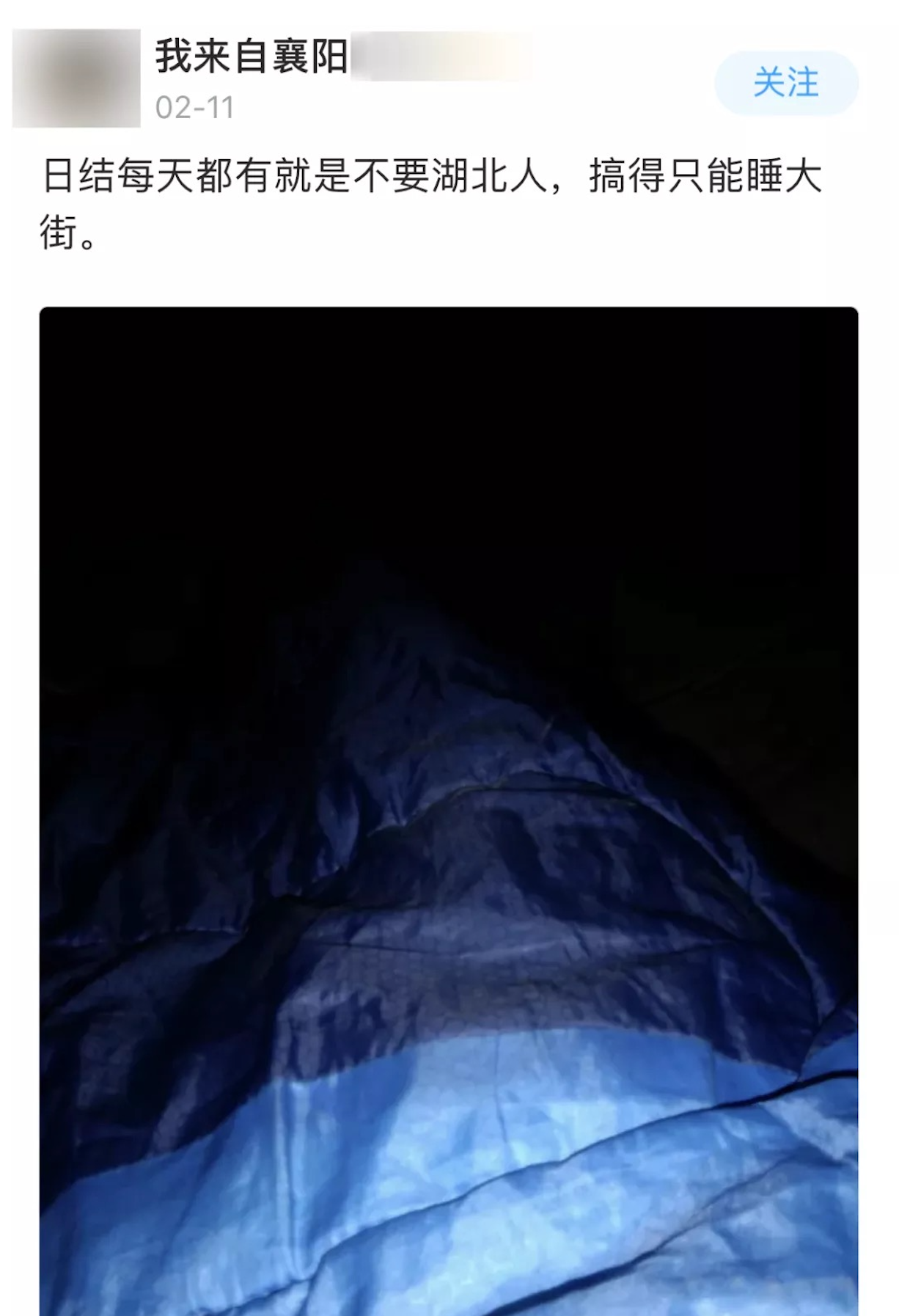Follow the user with the 关注 button
Screen dimensions: 899x1316
point(785,82)
